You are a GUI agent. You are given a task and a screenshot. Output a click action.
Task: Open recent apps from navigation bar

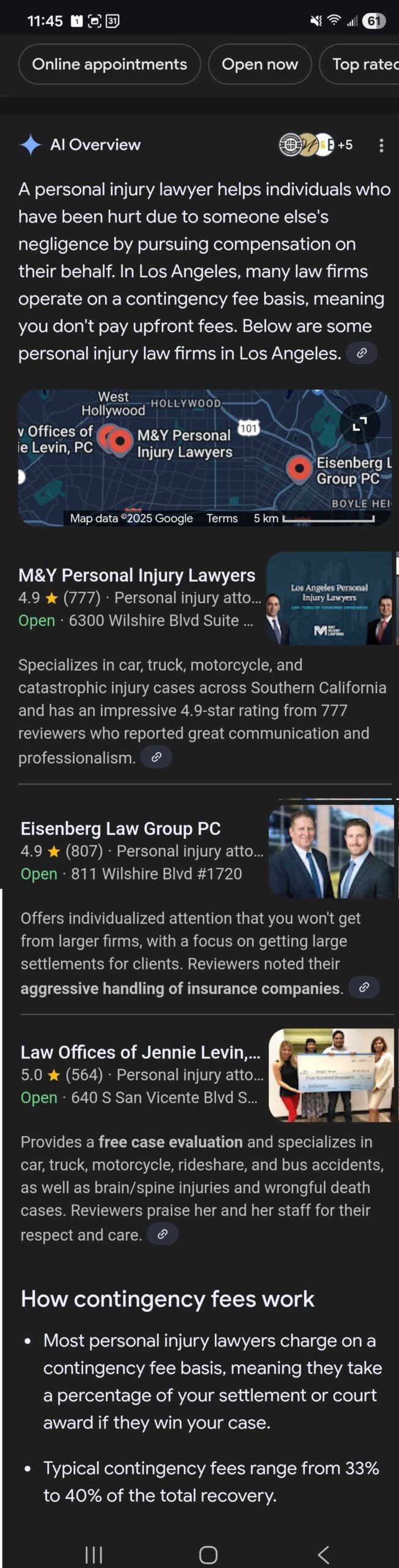[x=93, y=1554]
